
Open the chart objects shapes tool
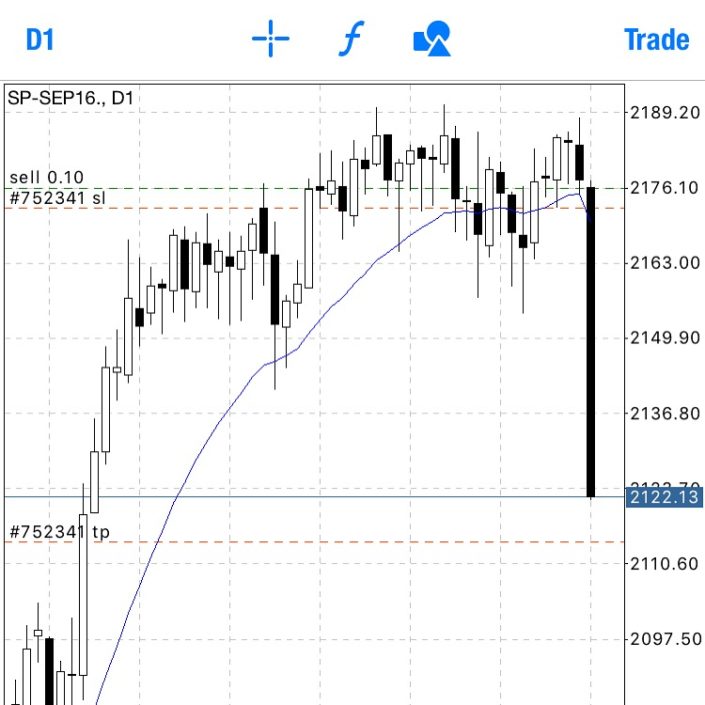[432, 40]
